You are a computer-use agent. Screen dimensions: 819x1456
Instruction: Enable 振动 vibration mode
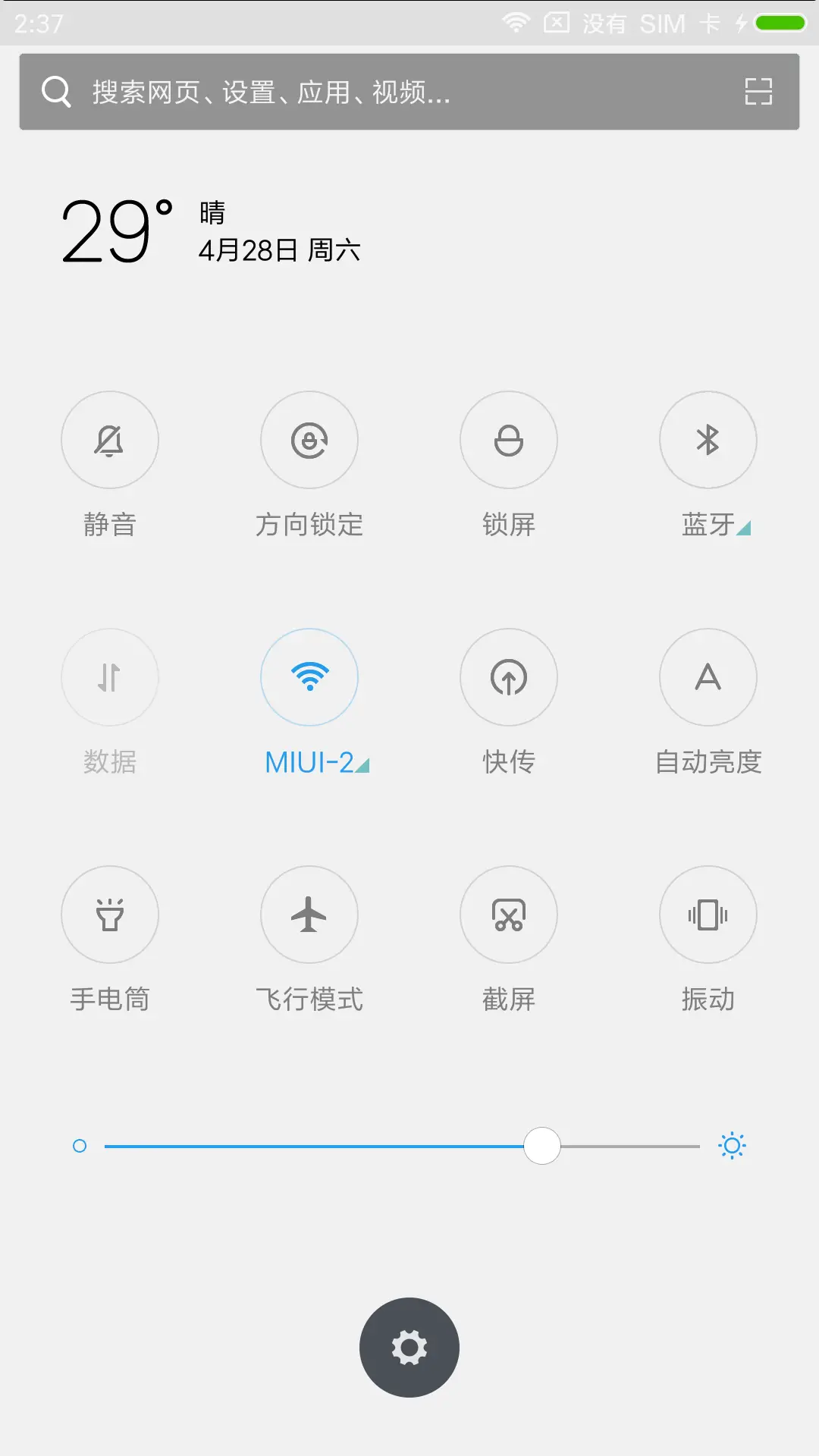point(708,915)
